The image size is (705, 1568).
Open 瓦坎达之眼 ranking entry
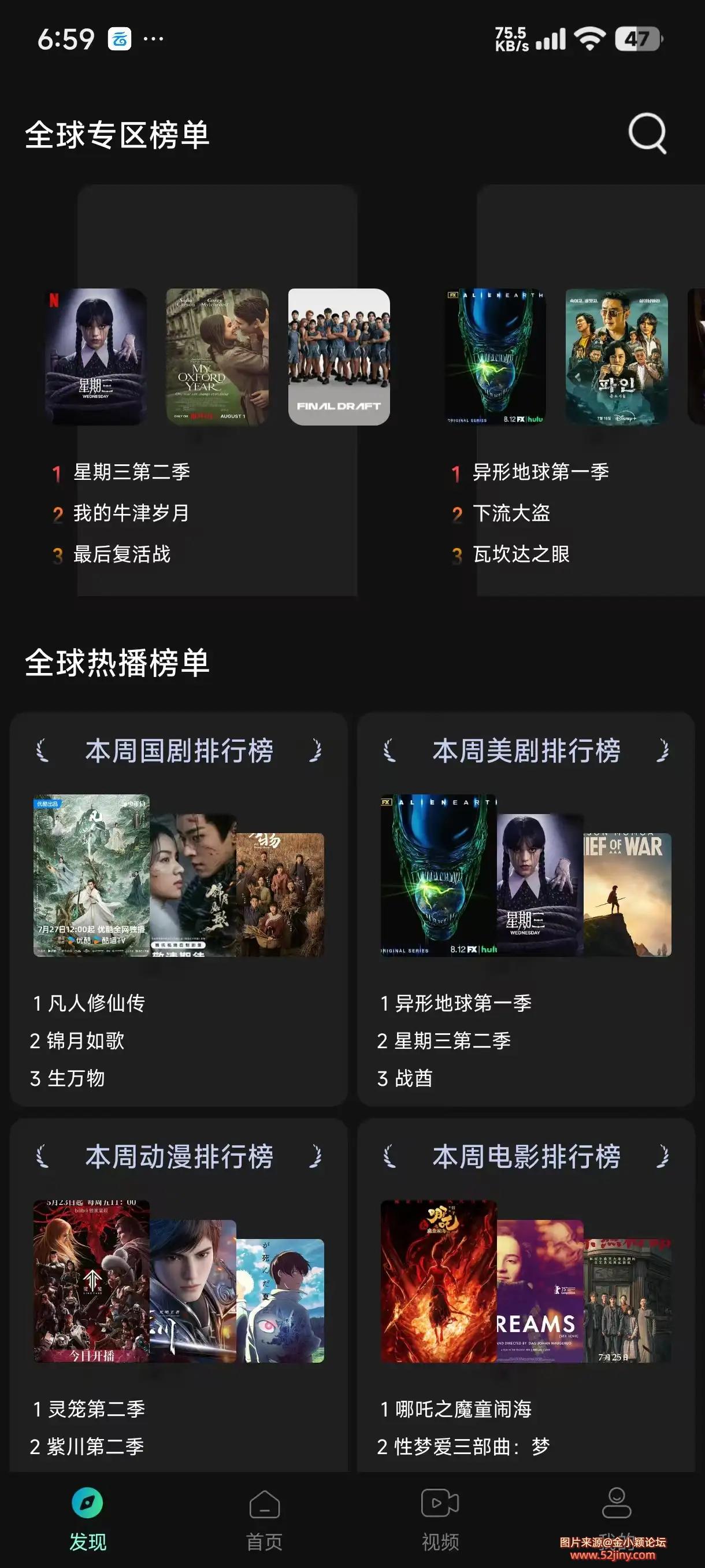click(x=521, y=554)
